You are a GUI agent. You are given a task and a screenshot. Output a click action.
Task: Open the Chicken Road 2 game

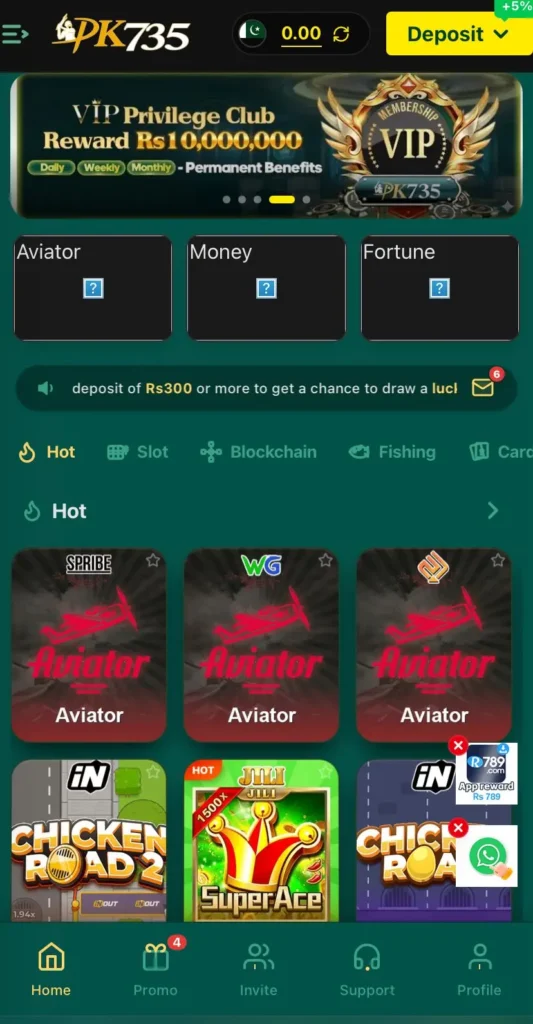tap(89, 840)
